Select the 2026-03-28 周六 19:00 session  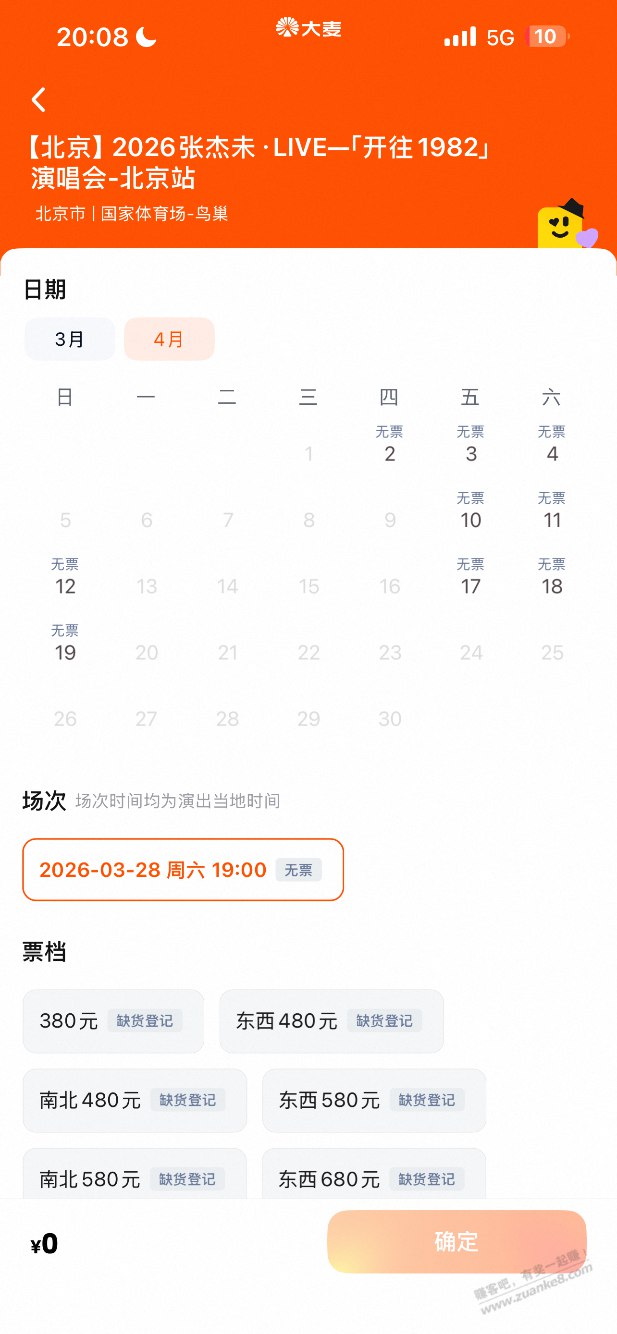click(183, 870)
